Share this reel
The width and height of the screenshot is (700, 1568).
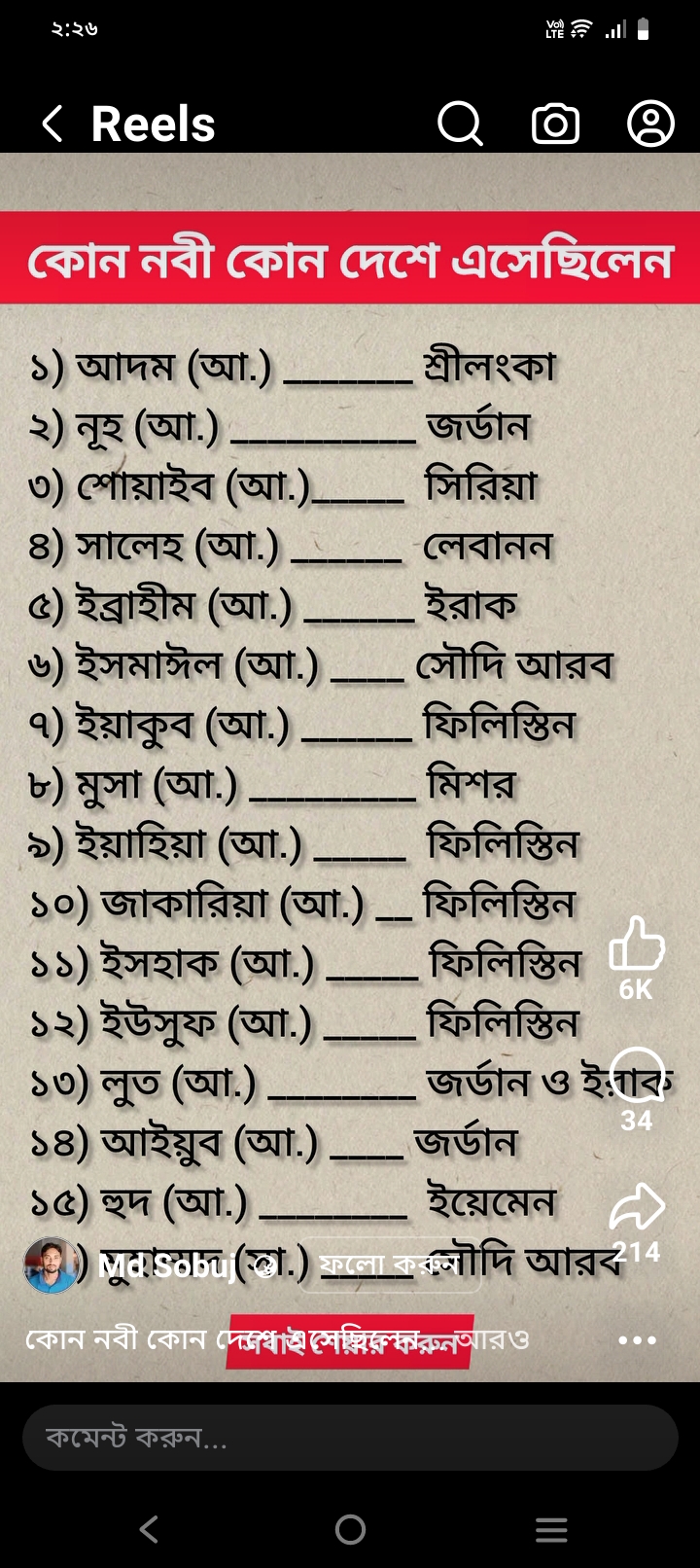coord(637,1207)
